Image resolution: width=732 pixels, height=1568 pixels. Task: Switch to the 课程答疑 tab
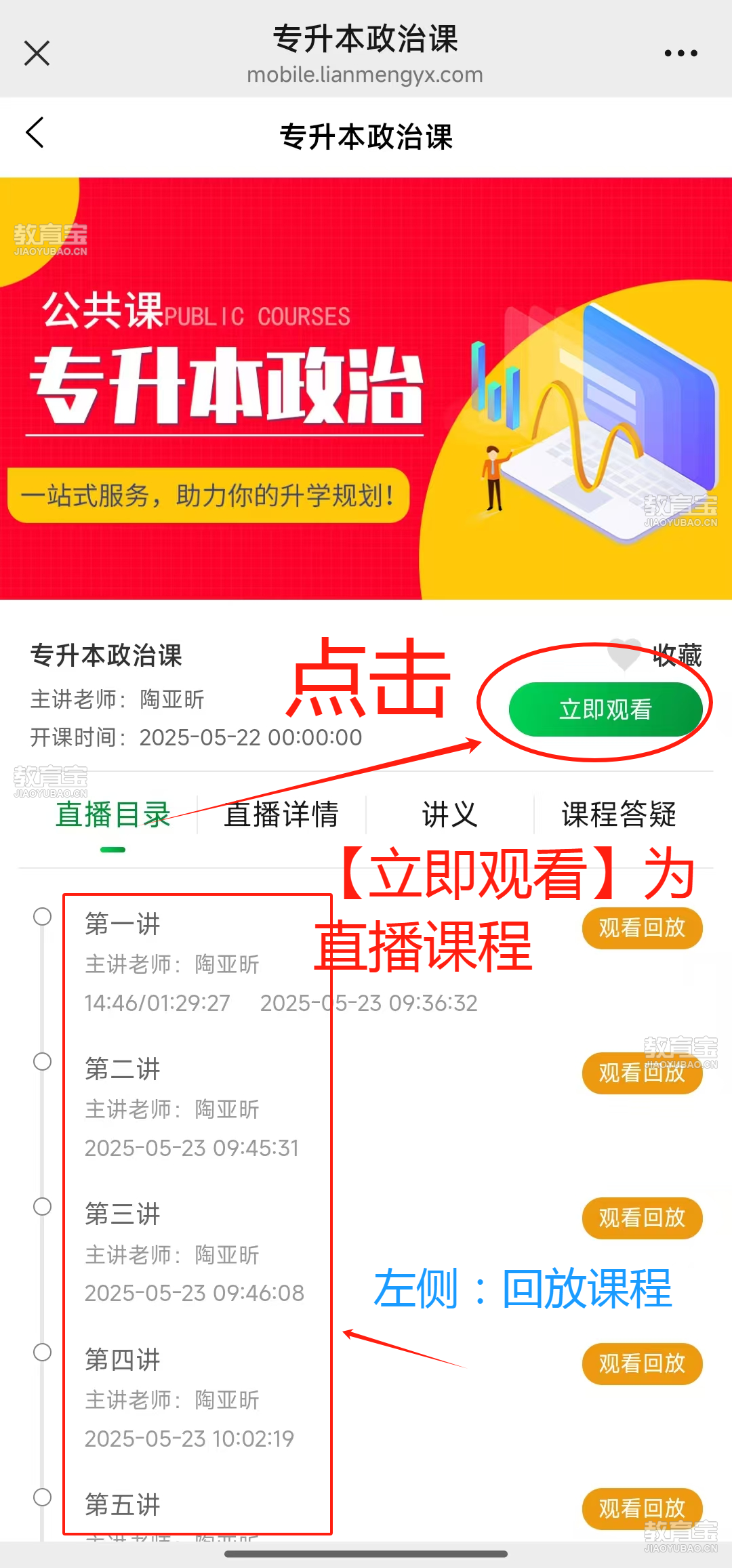(x=619, y=814)
